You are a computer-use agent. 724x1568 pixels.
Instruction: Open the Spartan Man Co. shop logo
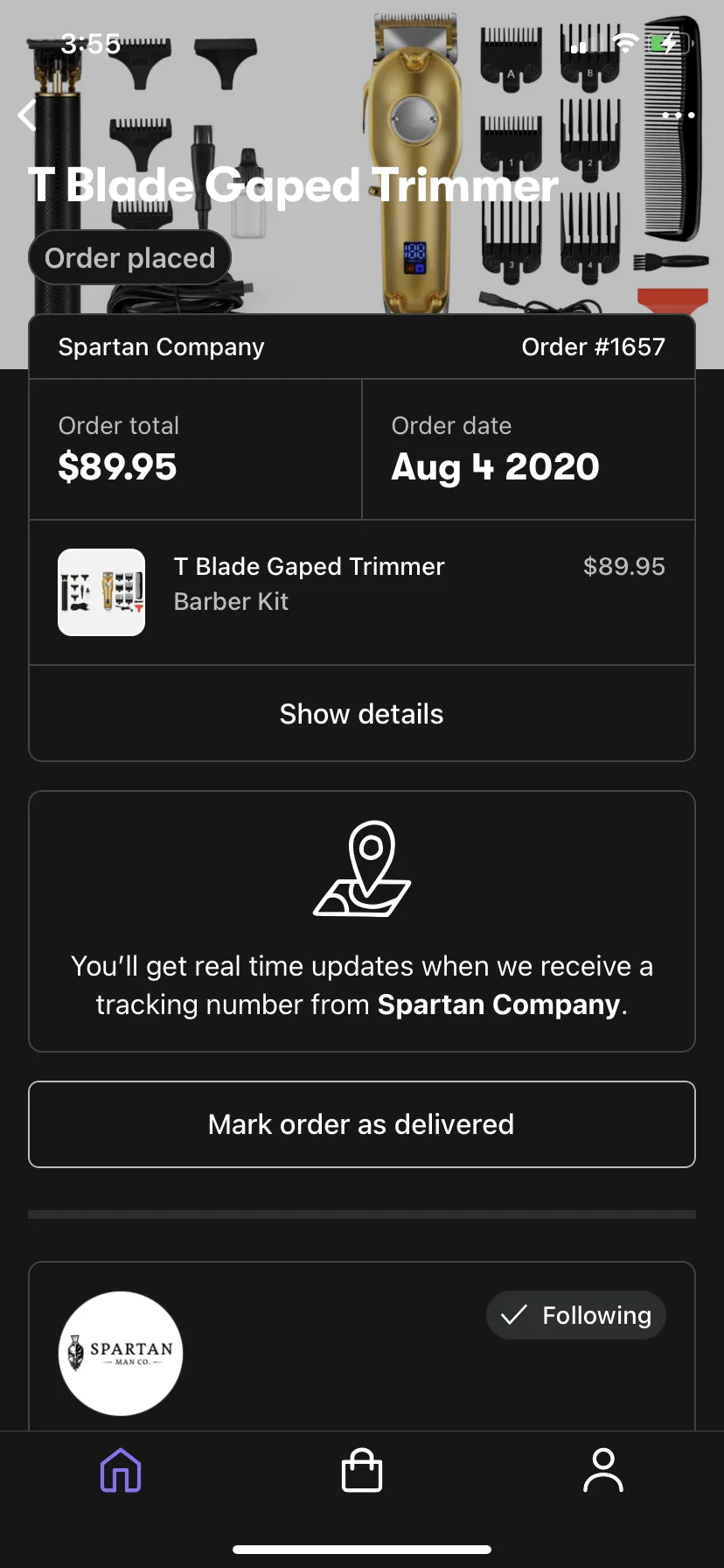[121, 1353]
